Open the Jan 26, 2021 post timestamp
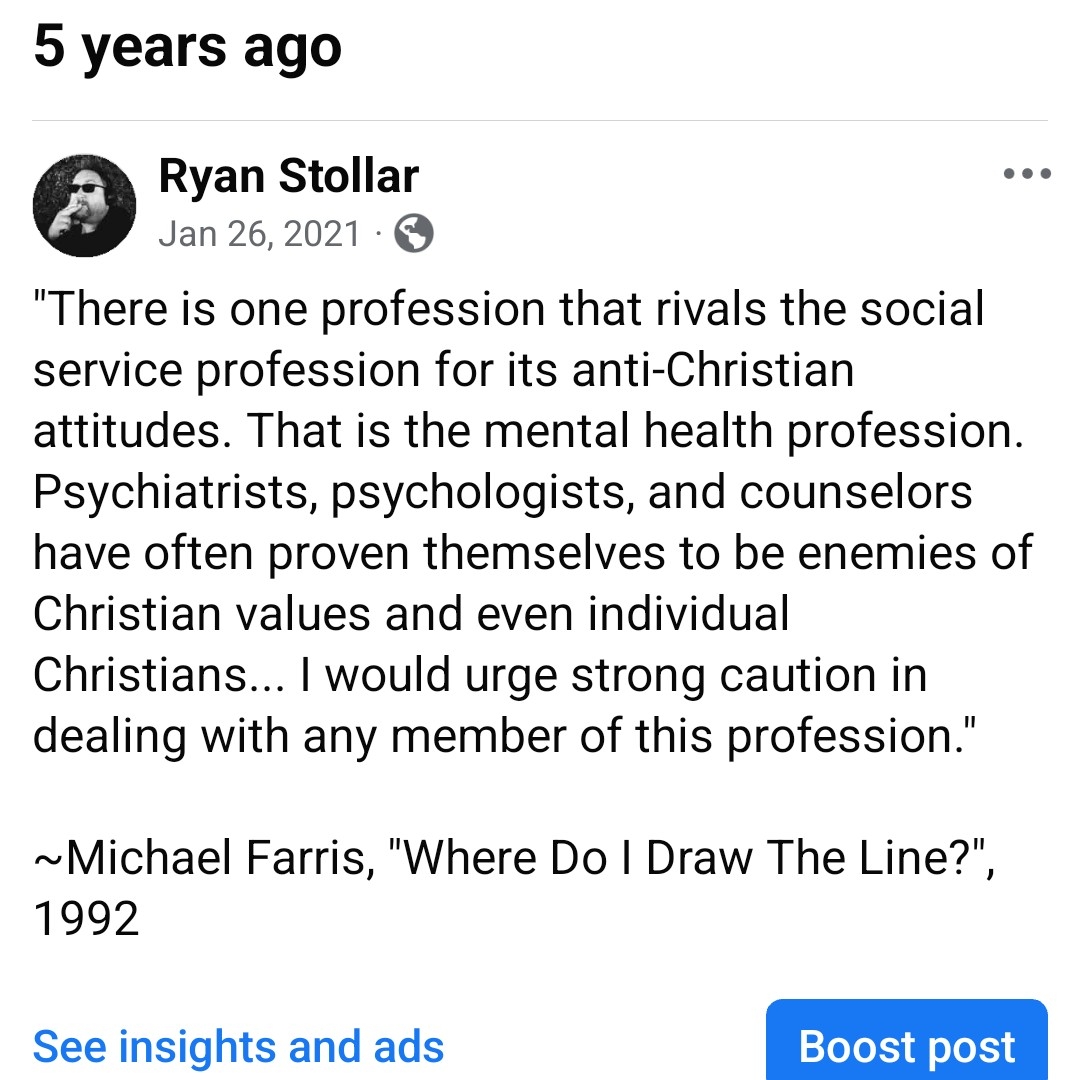Viewport: 1080px width, 1080px height. tap(259, 234)
